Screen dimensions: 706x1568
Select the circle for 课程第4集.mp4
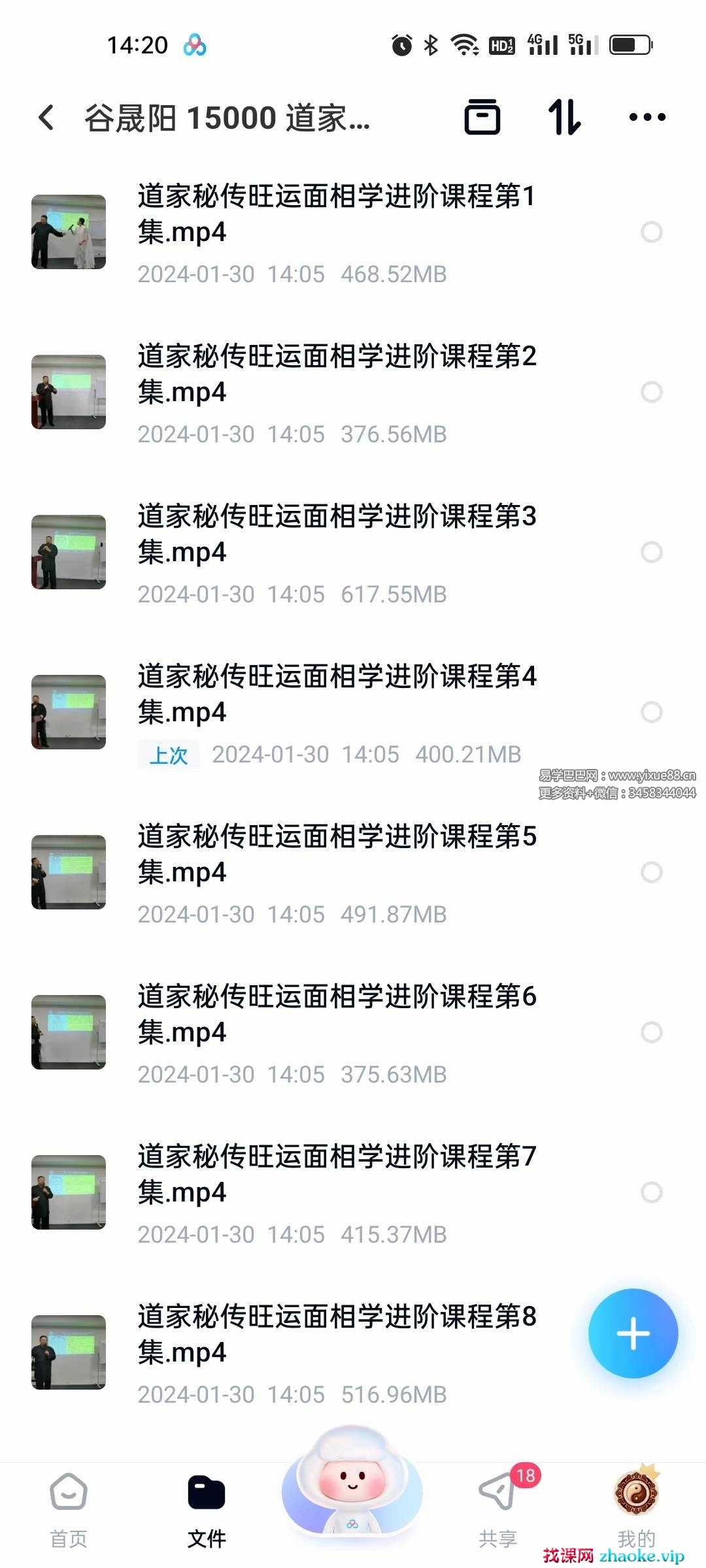[651, 712]
